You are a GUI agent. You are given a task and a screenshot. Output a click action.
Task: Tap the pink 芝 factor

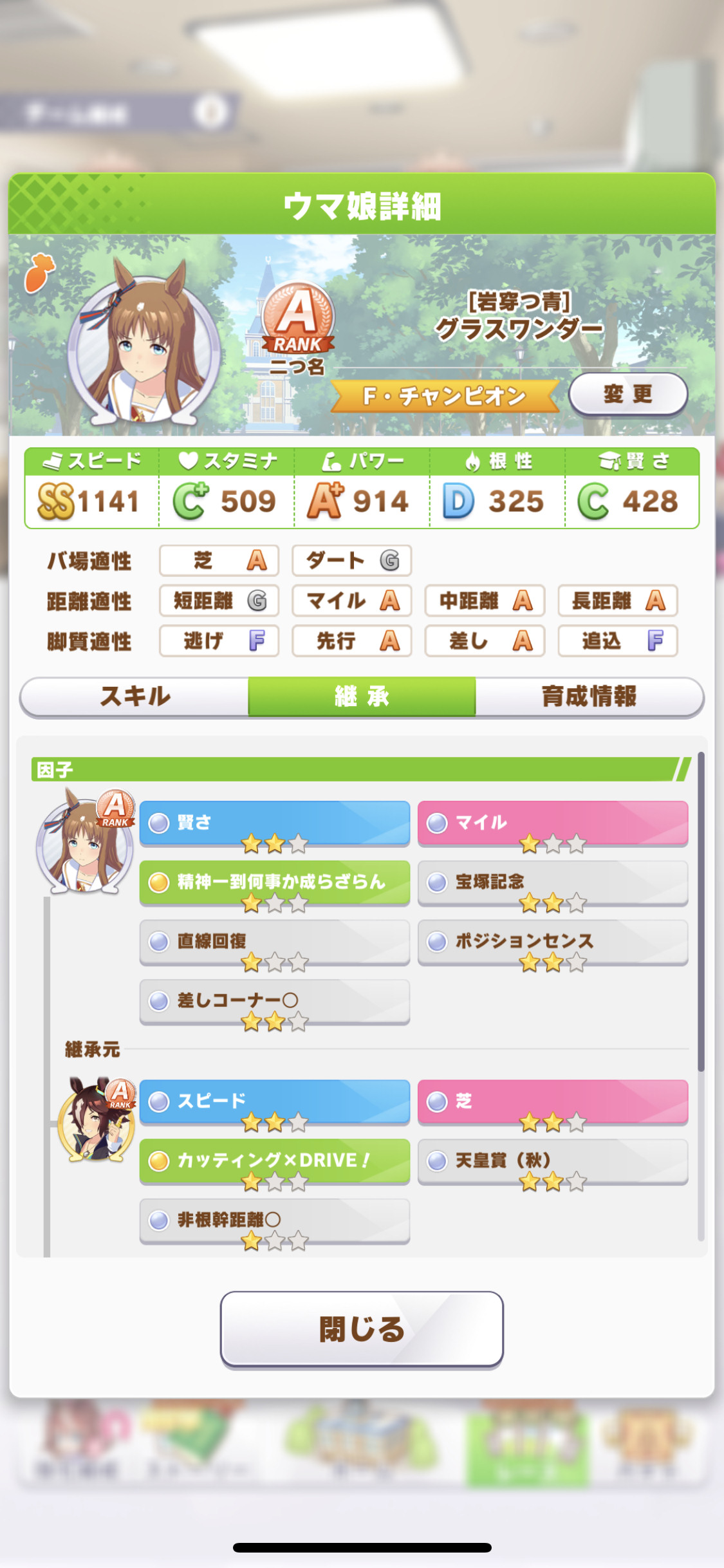pyautogui.click(x=553, y=1102)
